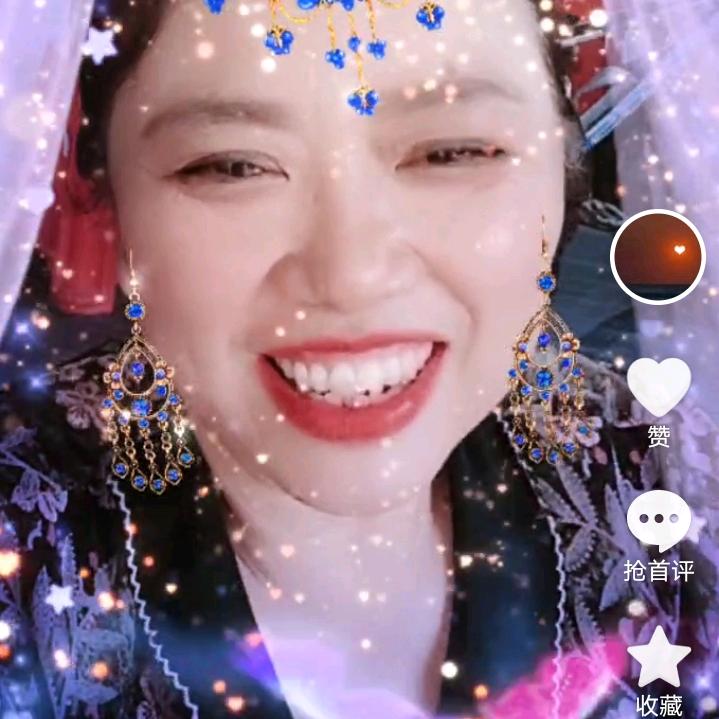Image resolution: width=719 pixels, height=719 pixels.
Task: Open comments to post the first review
Action: (658, 521)
